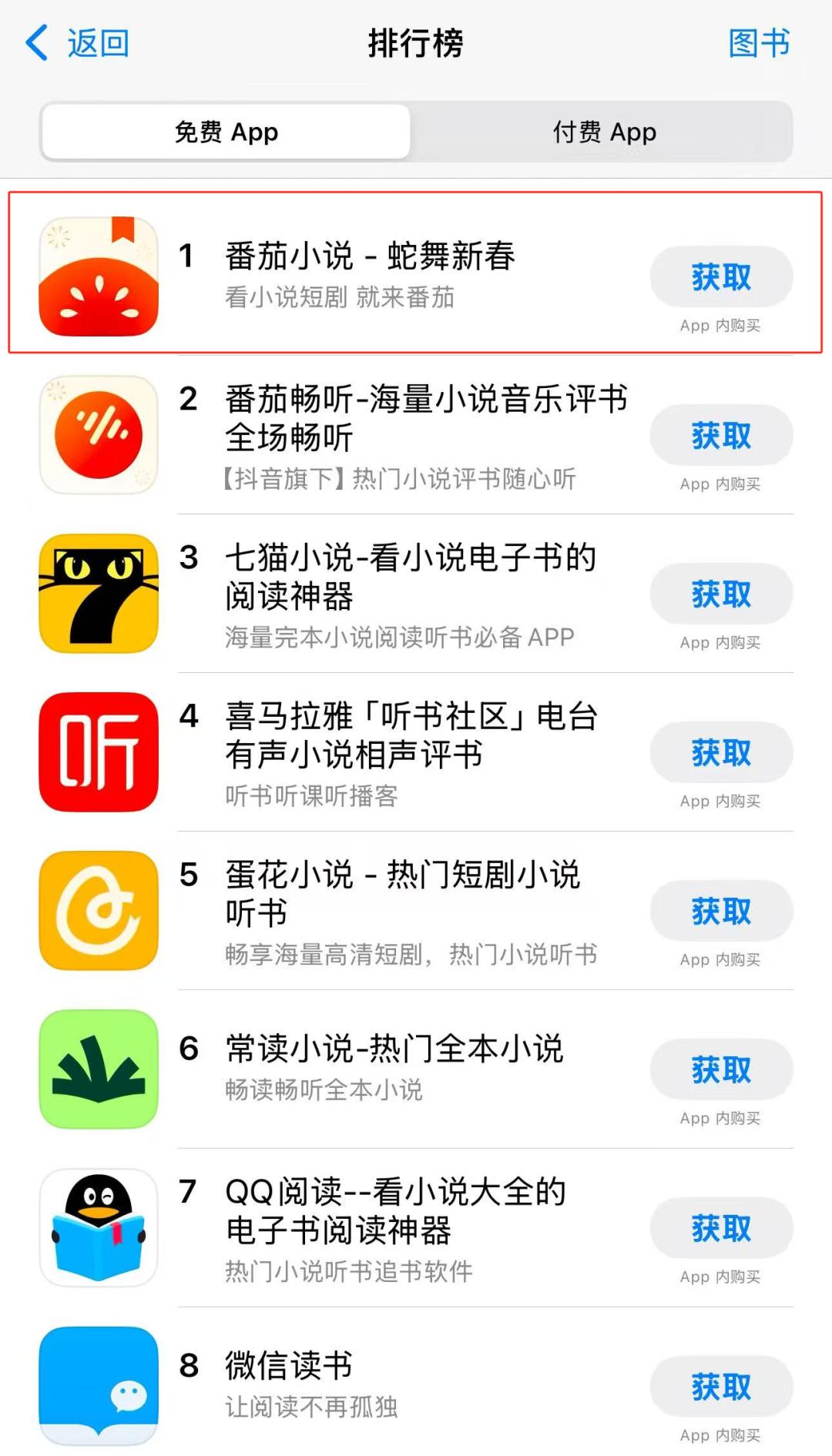Get the 喜马拉雅 app
Viewport: 832px width, 1456px height.
coord(720,753)
